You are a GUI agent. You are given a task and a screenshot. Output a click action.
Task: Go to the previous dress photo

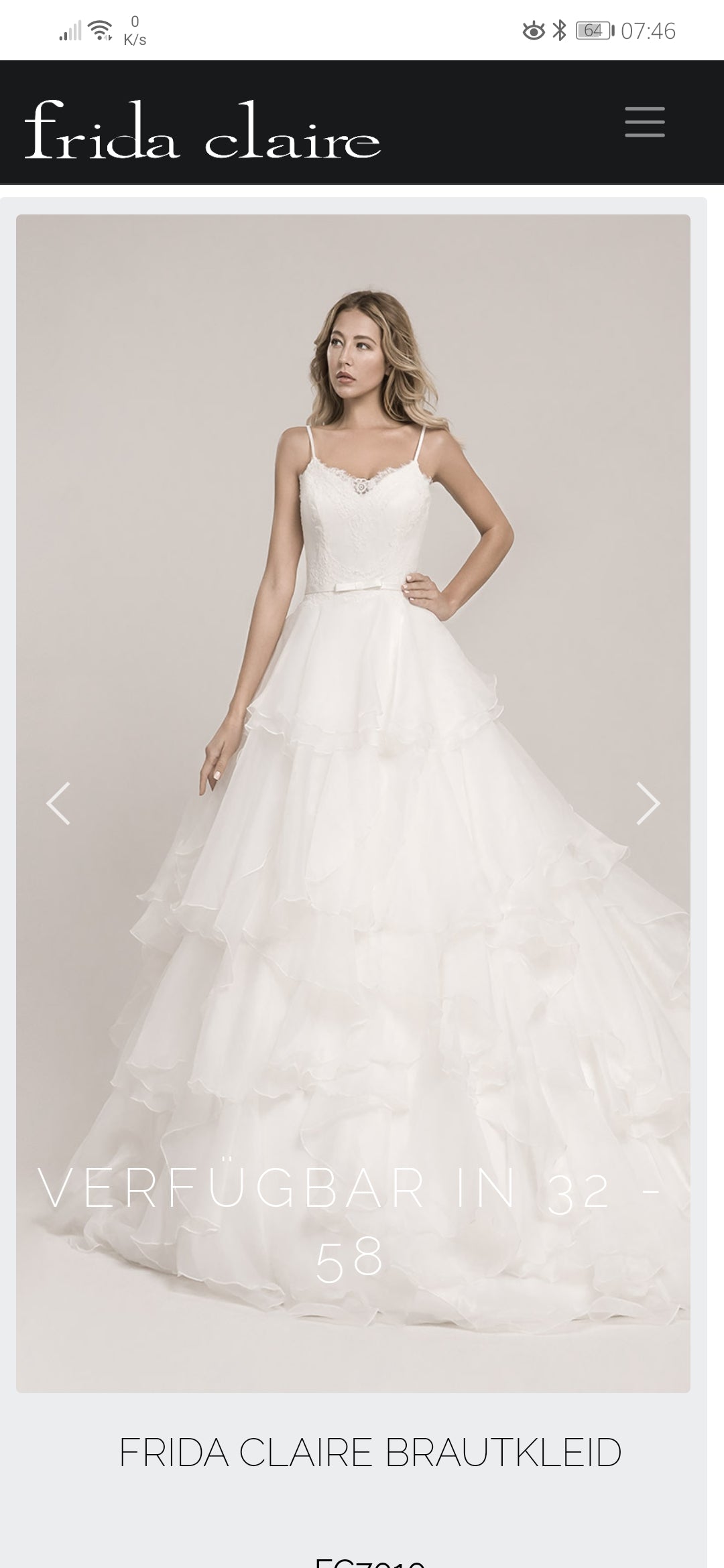(x=58, y=803)
